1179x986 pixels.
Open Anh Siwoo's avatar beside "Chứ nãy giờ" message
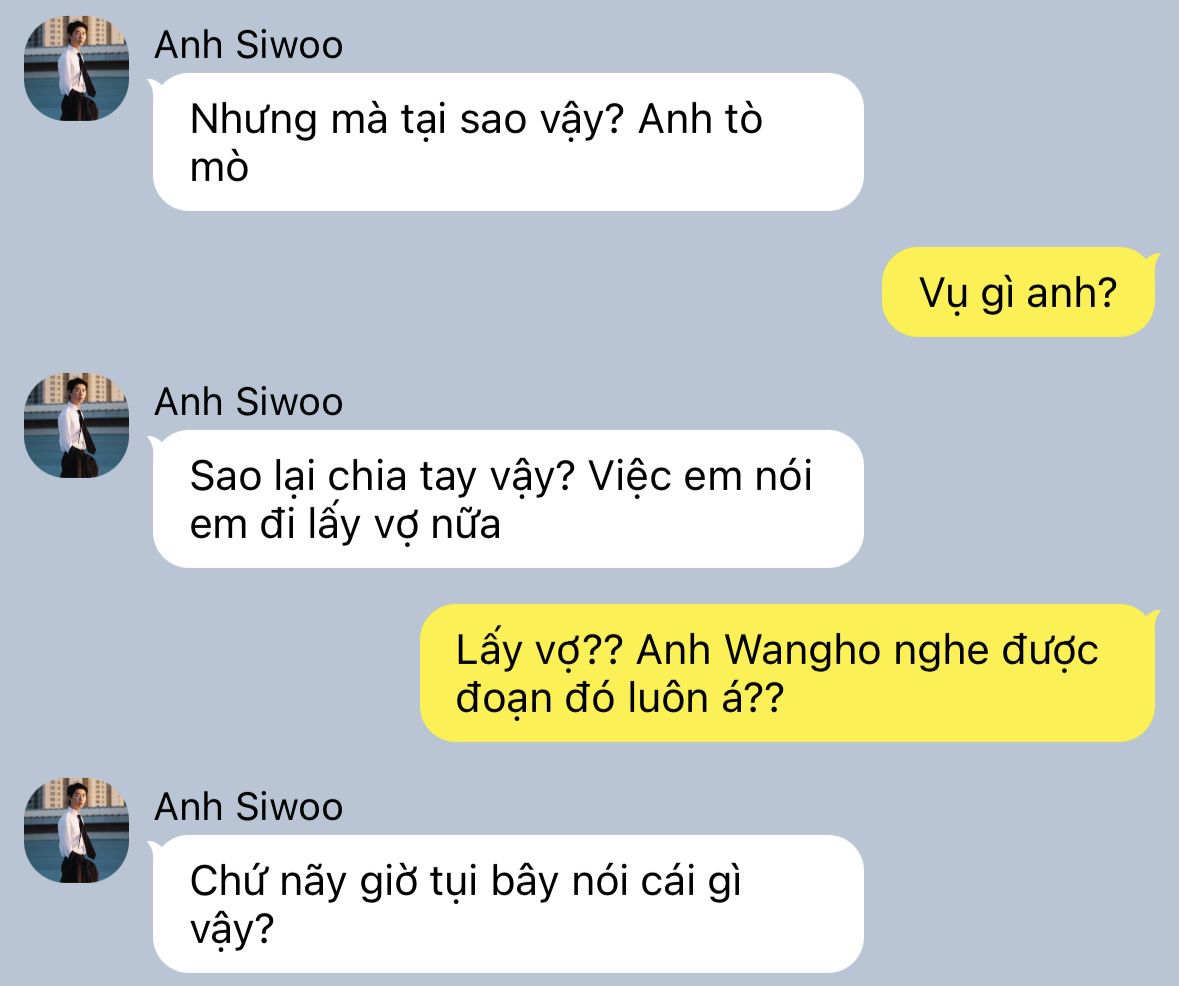pos(76,830)
